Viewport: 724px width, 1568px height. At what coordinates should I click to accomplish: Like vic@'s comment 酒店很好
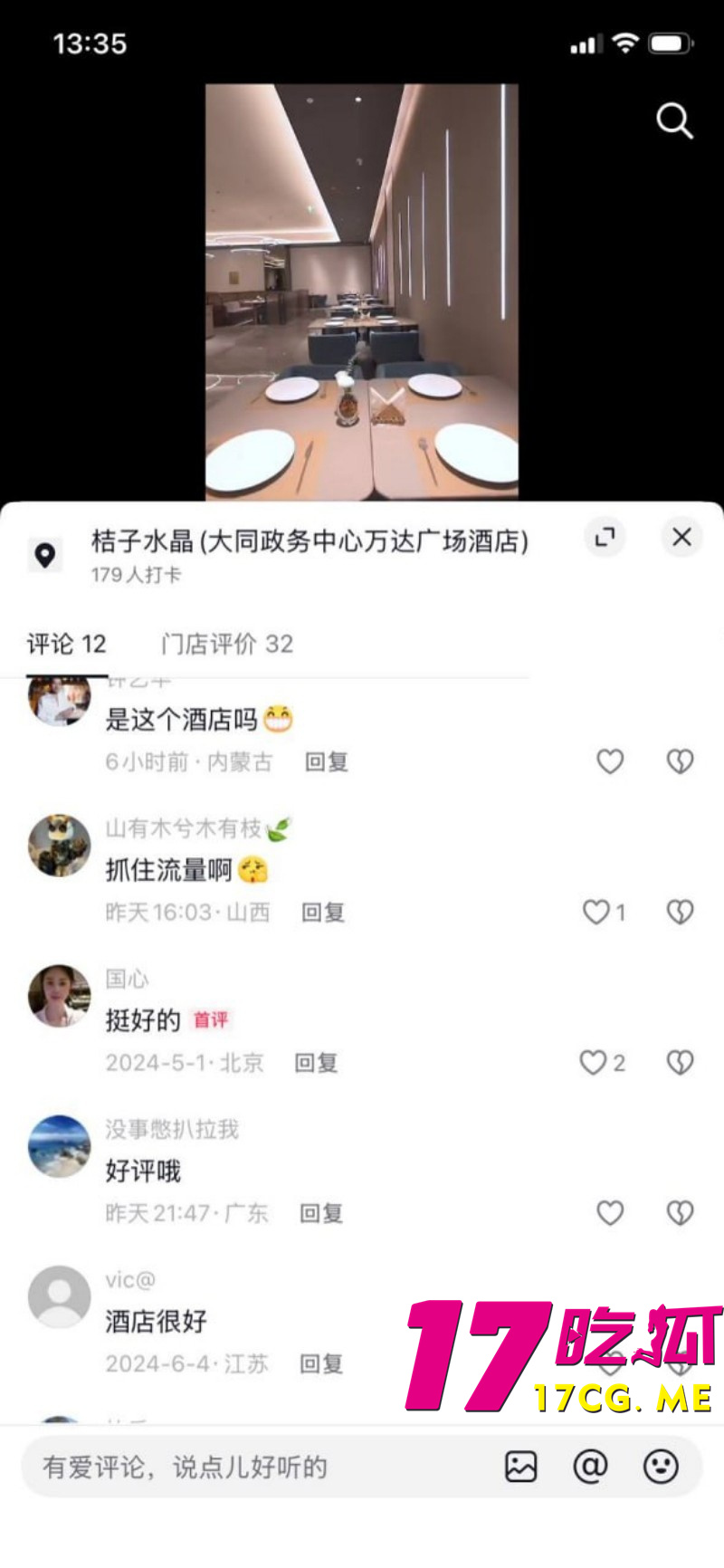coord(610,1363)
